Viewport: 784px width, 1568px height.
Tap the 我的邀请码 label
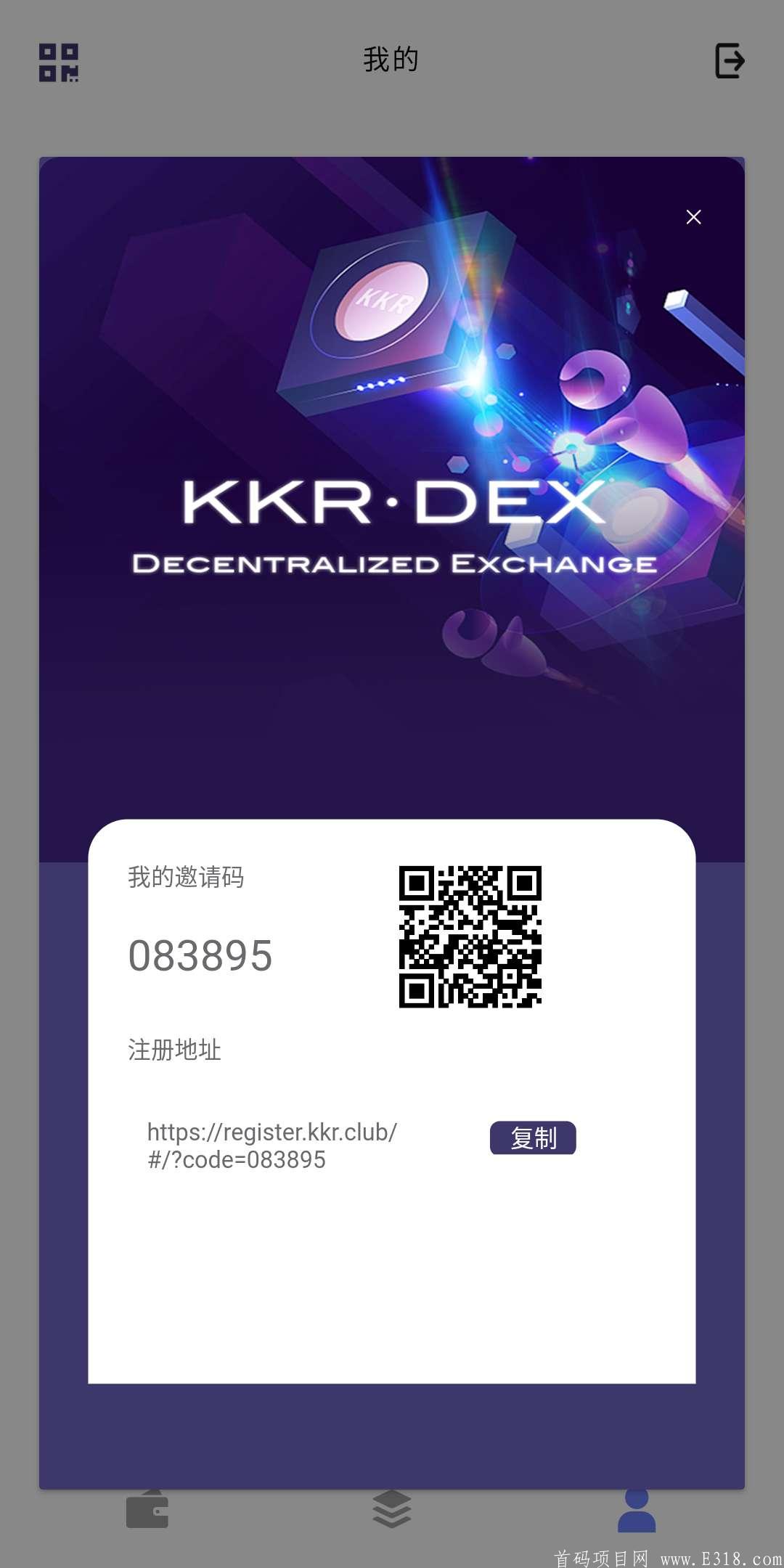(186, 878)
